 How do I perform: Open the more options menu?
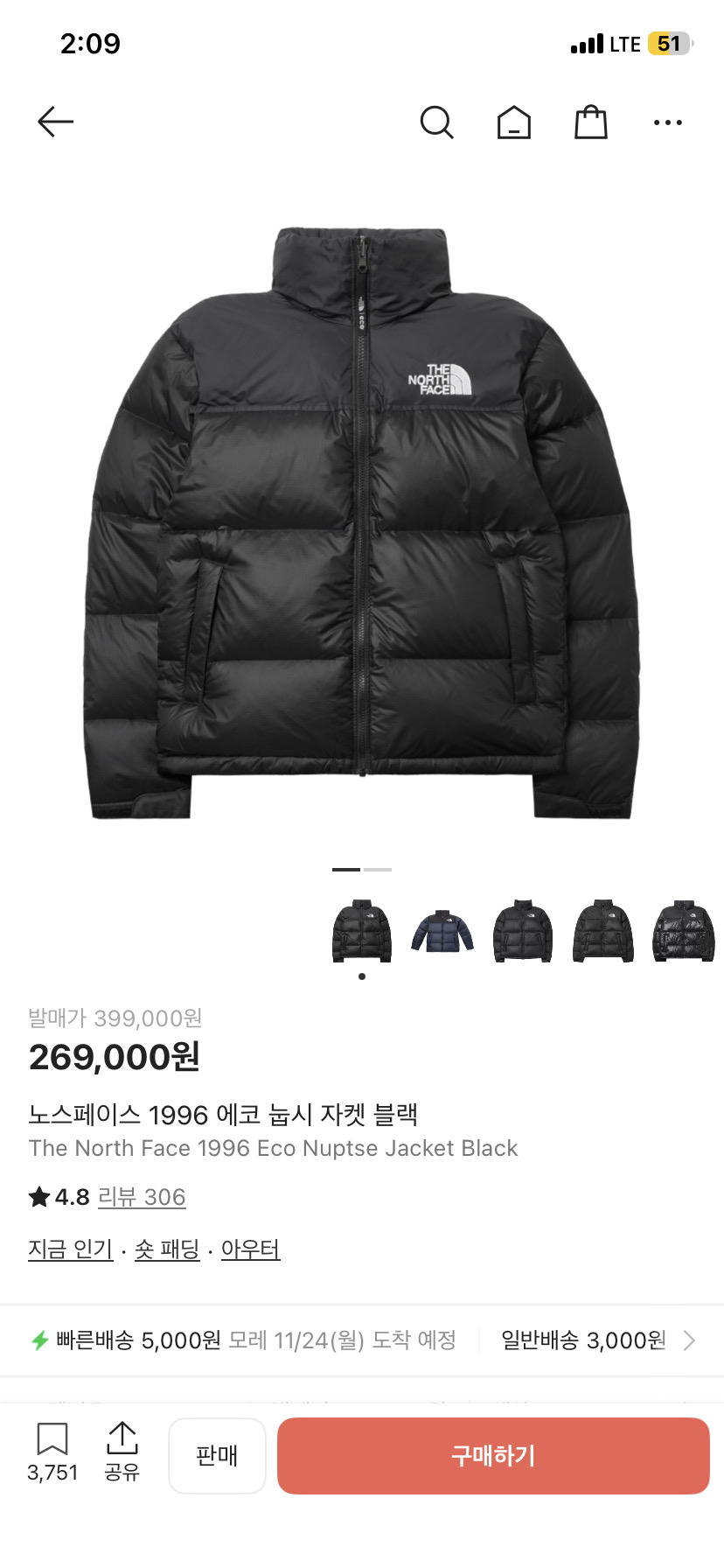(668, 122)
